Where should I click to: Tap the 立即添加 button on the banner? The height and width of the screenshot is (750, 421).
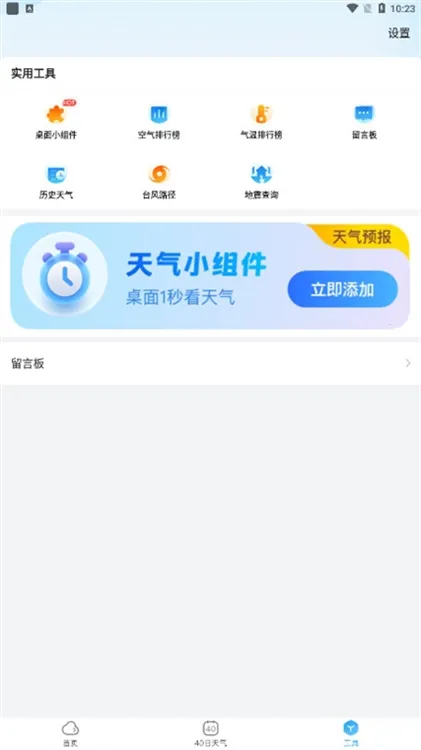[x=343, y=289]
